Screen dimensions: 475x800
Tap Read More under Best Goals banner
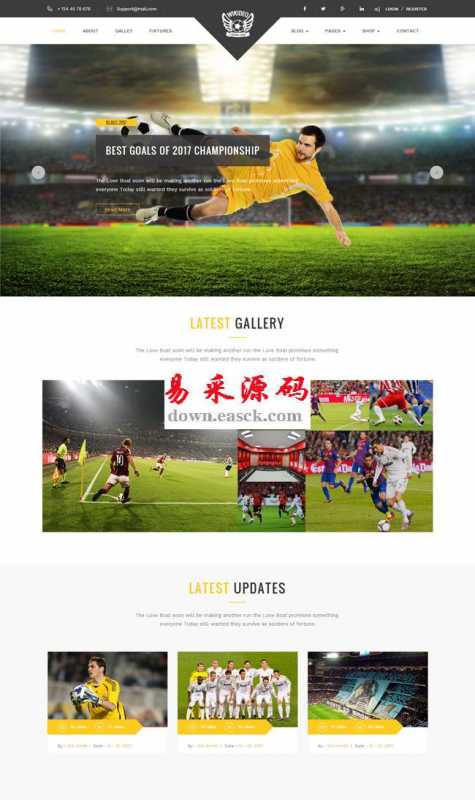[117, 210]
